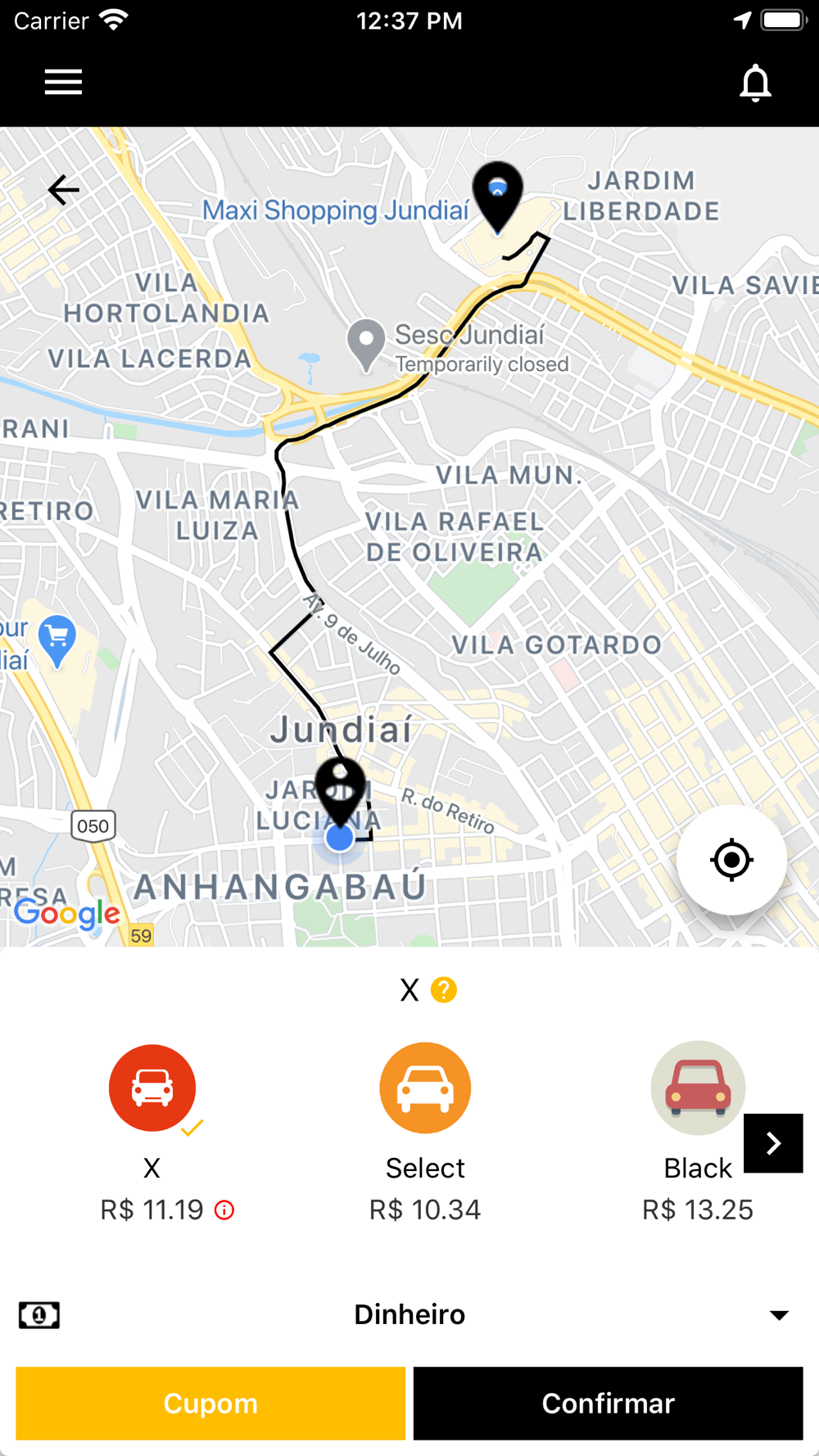Image resolution: width=819 pixels, height=1456 pixels.
Task: Go back using the arrow on map
Action: point(64,190)
